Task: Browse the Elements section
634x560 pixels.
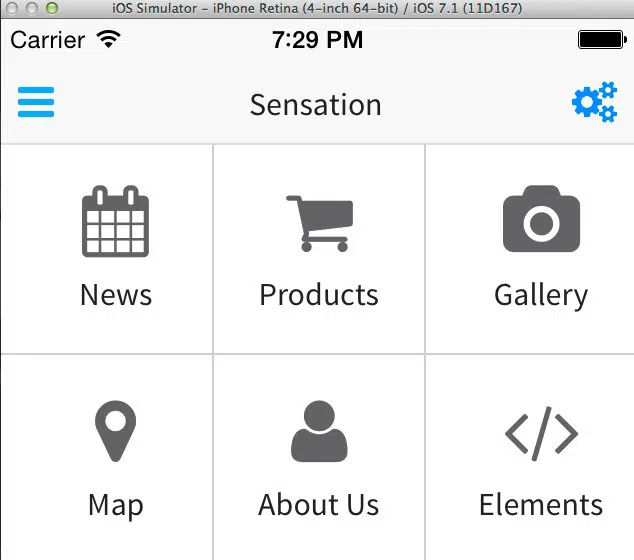Action: [x=540, y=458]
